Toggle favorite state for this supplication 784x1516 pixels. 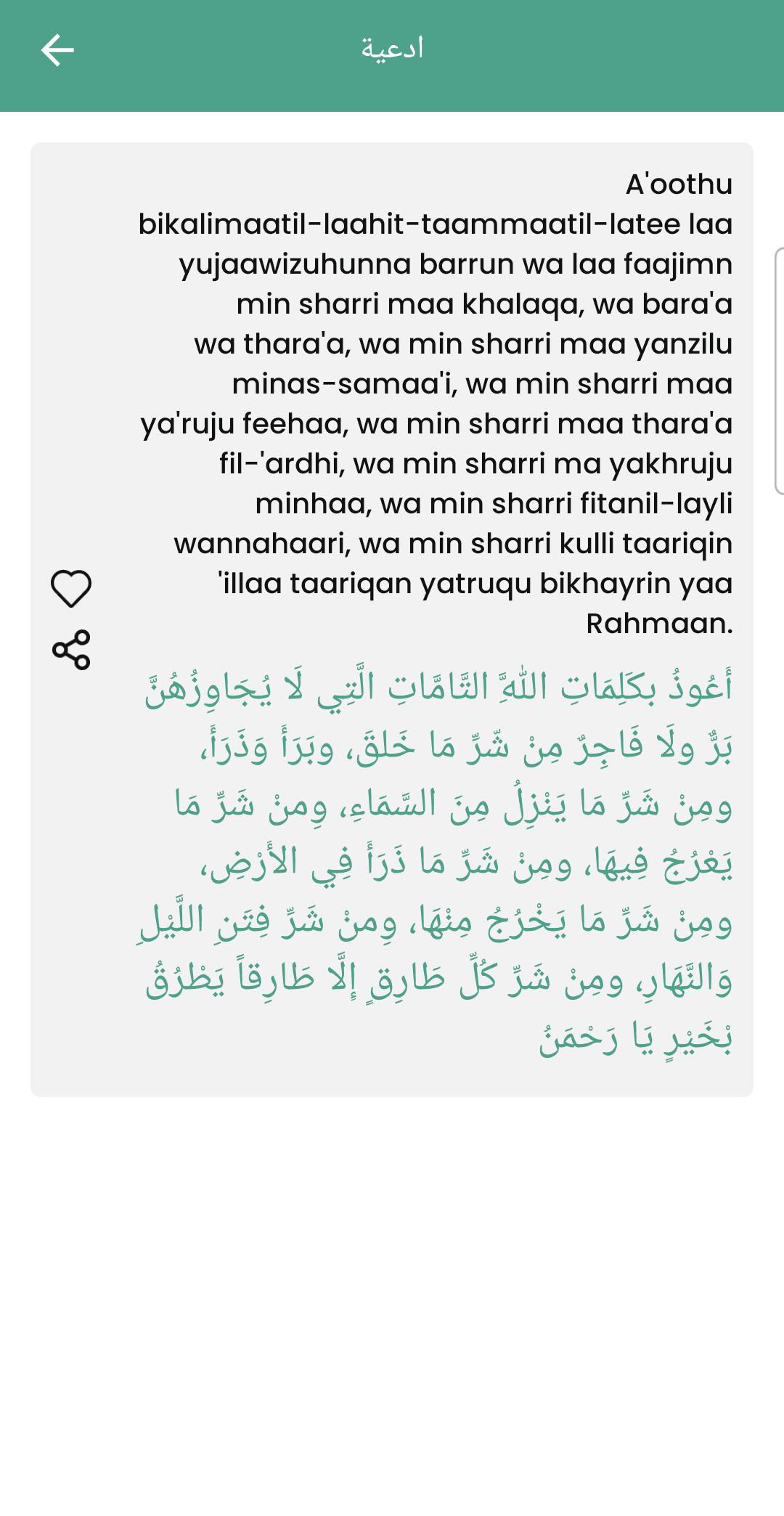pos(70,590)
